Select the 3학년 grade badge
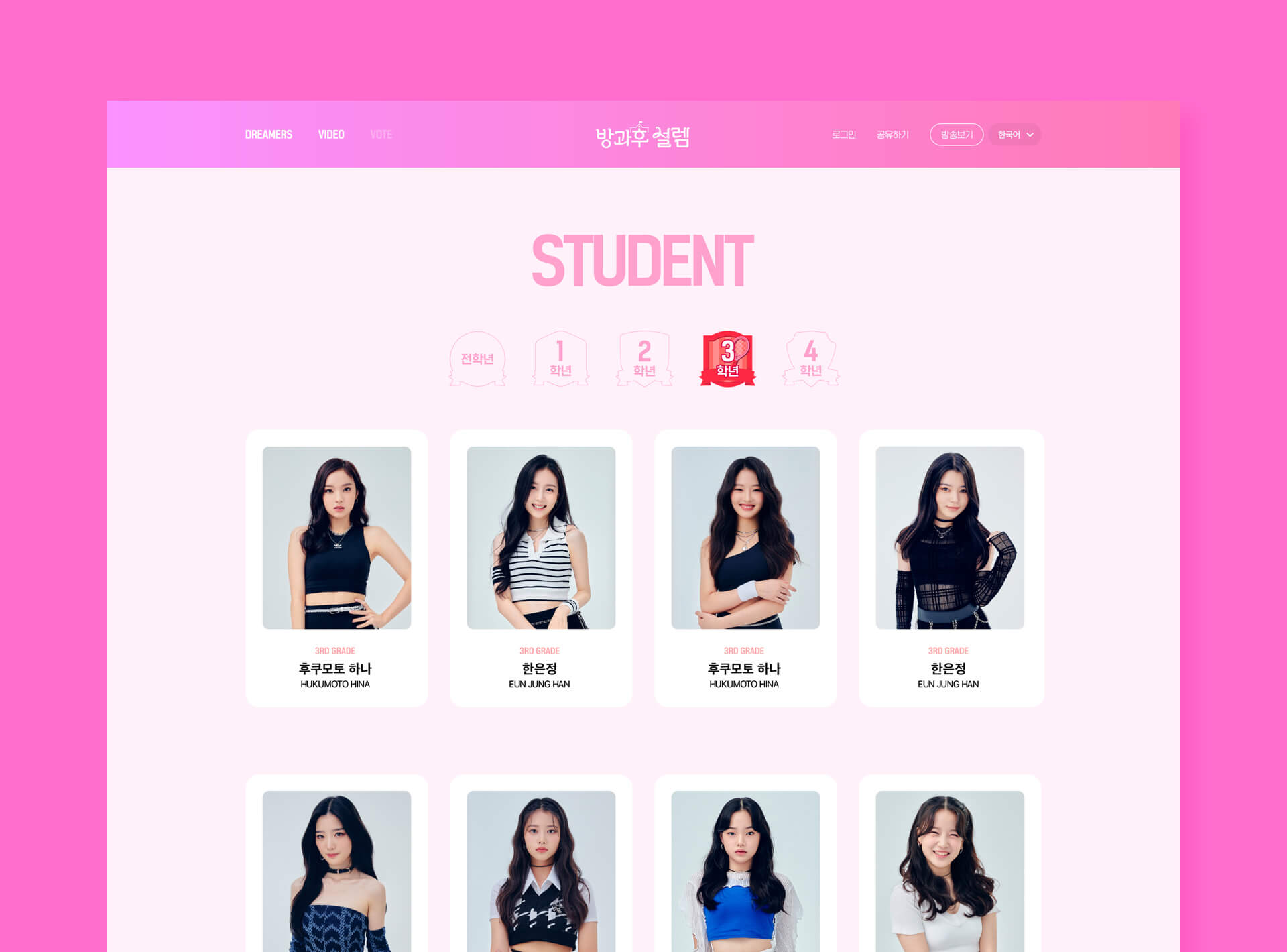Image resolution: width=1287 pixels, height=952 pixels. [727, 359]
